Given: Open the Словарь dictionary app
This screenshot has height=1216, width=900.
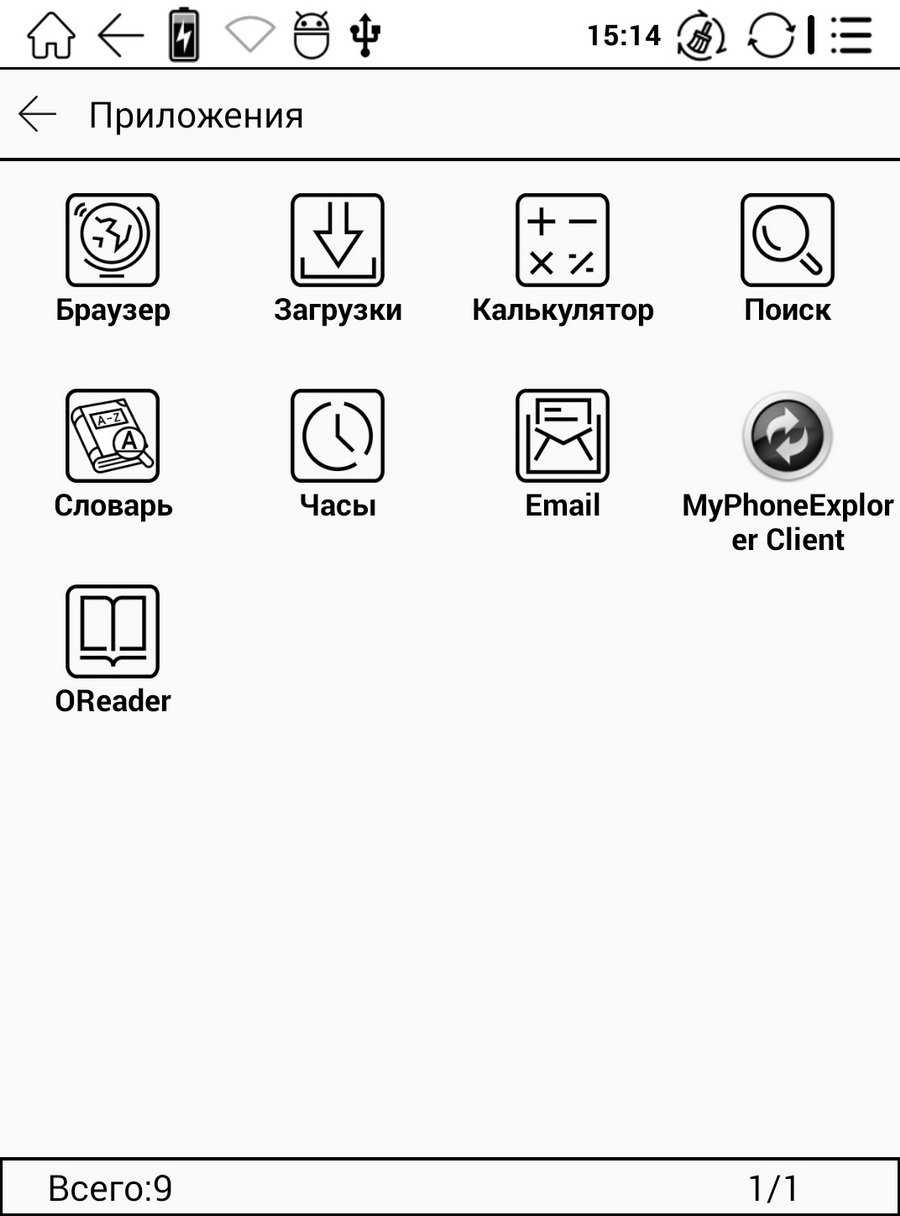Looking at the screenshot, I should (112, 436).
